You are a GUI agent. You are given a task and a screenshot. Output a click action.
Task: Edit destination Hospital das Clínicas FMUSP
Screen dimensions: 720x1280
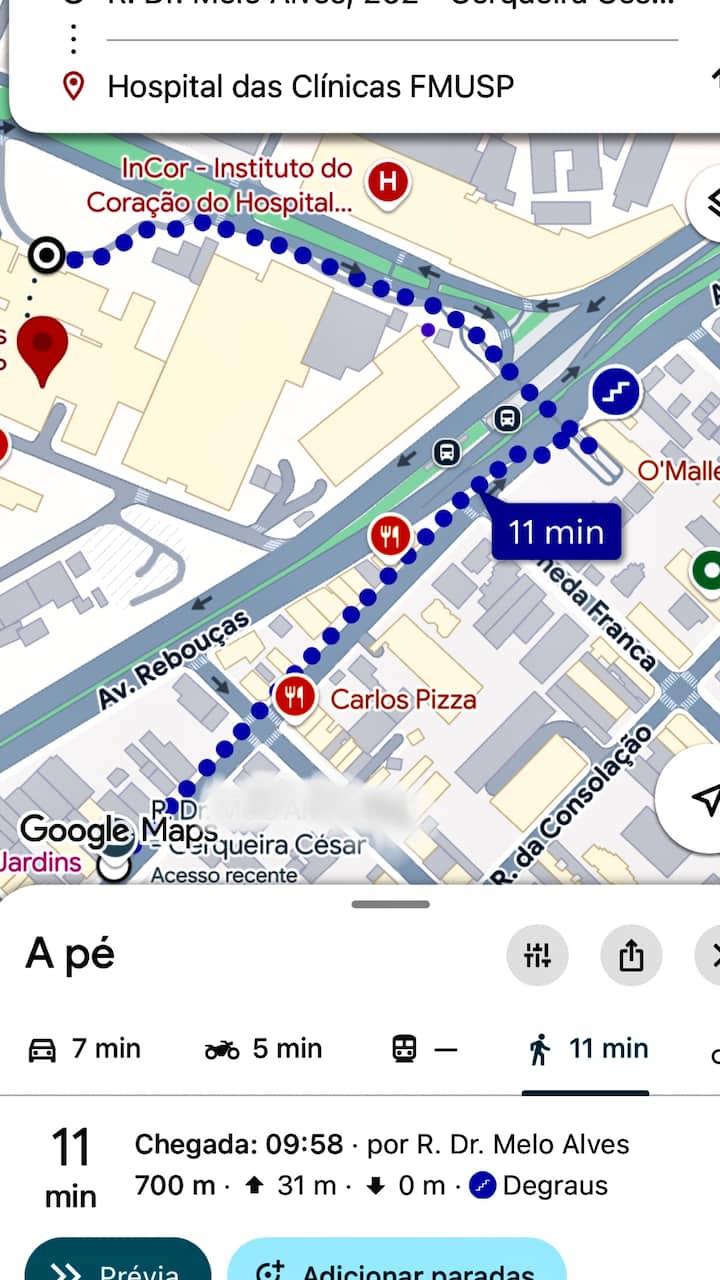pos(310,87)
